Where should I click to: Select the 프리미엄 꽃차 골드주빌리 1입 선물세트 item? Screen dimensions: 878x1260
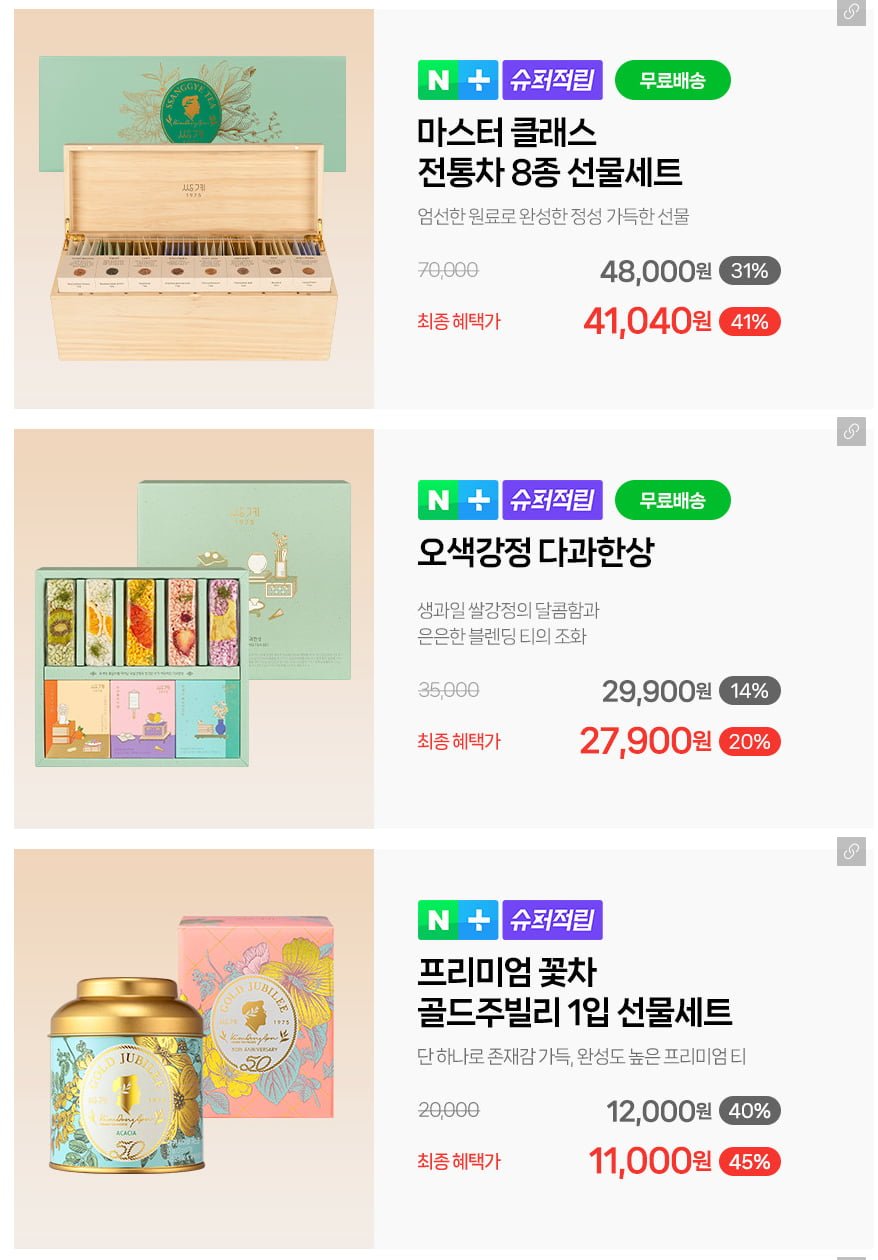pos(574,992)
